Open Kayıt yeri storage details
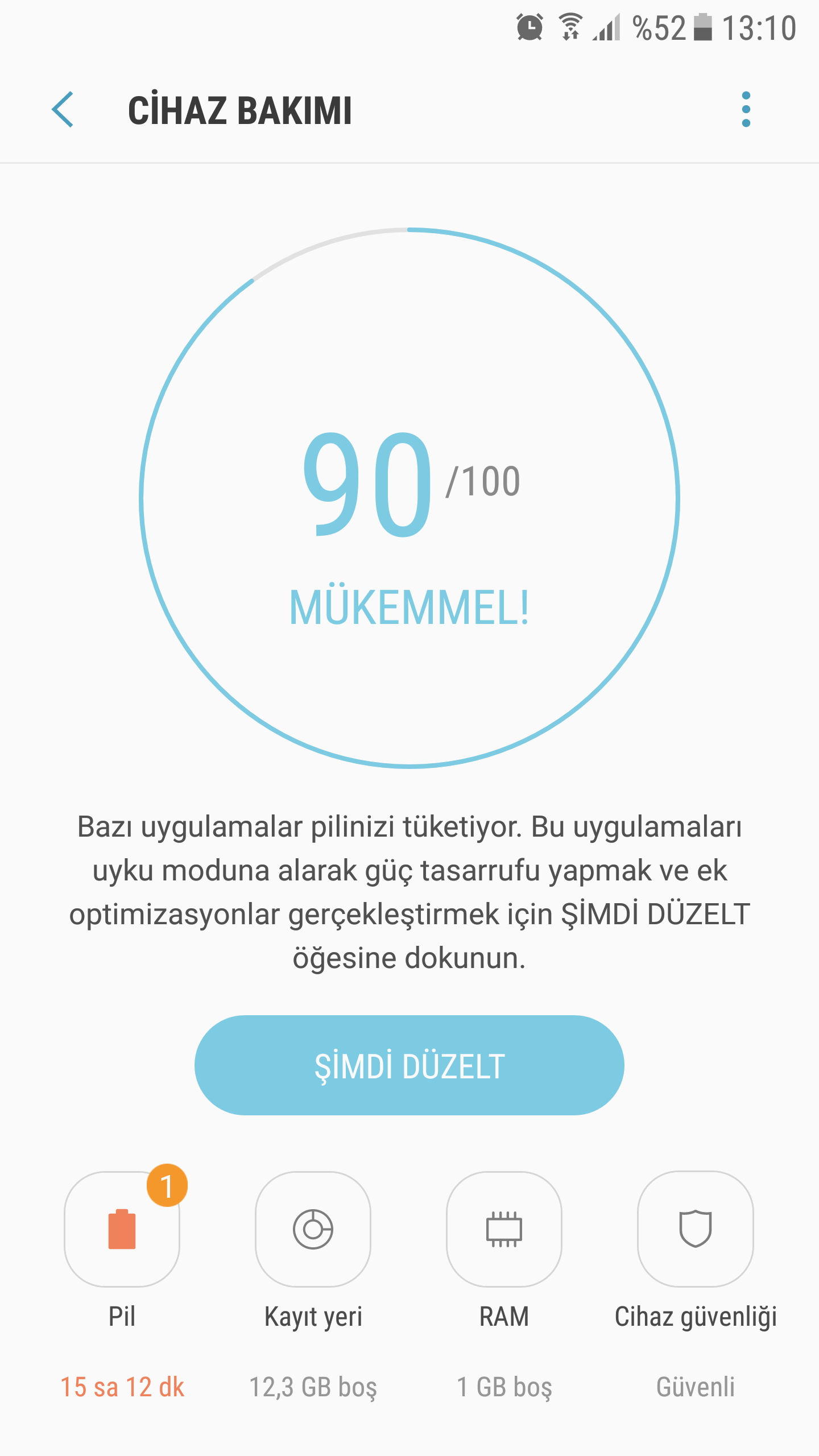The image size is (819, 1456). click(313, 1229)
